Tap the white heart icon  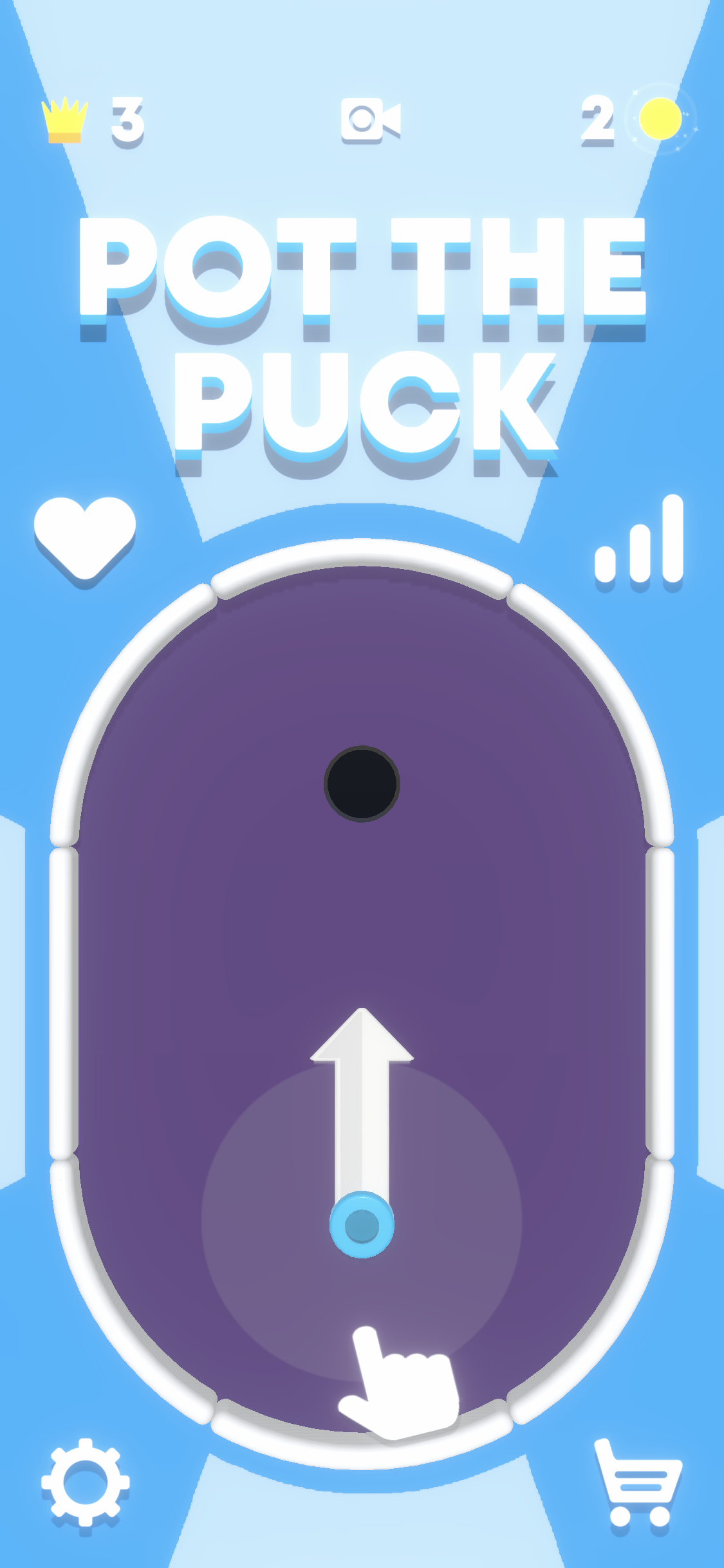click(85, 539)
